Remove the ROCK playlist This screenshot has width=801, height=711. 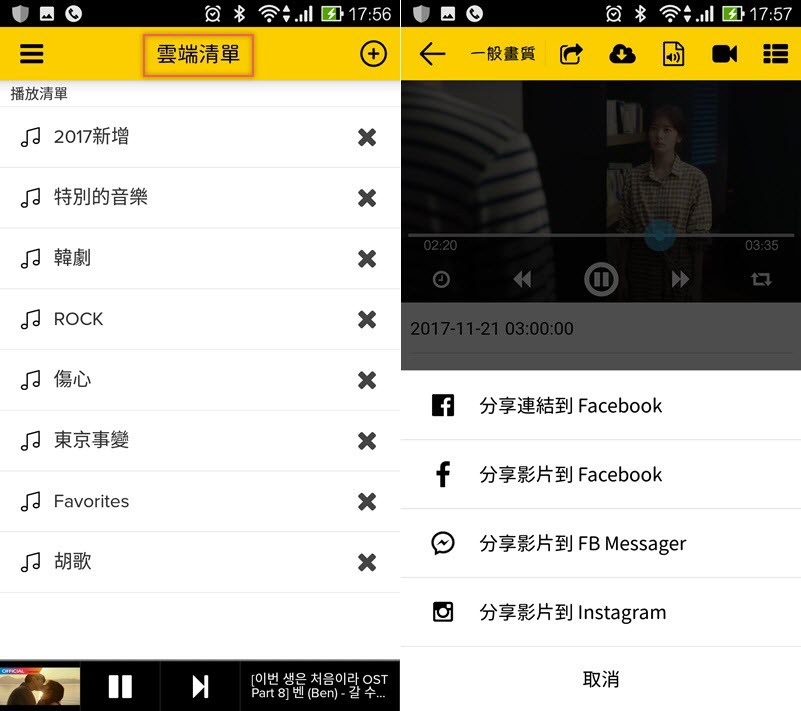(367, 319)
